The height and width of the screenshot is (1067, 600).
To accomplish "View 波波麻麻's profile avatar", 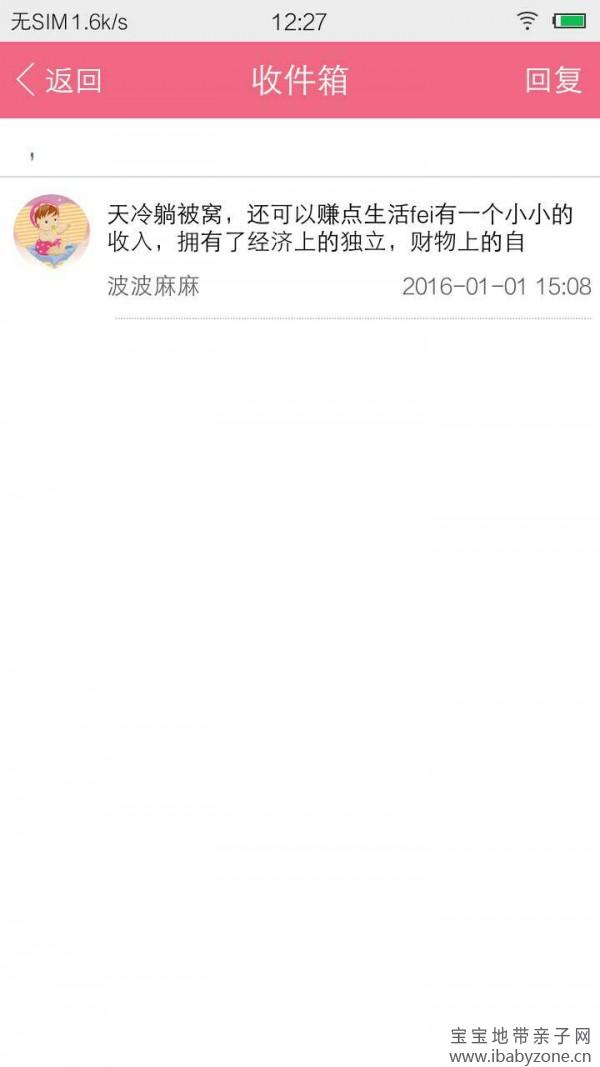I will (51, 232).
